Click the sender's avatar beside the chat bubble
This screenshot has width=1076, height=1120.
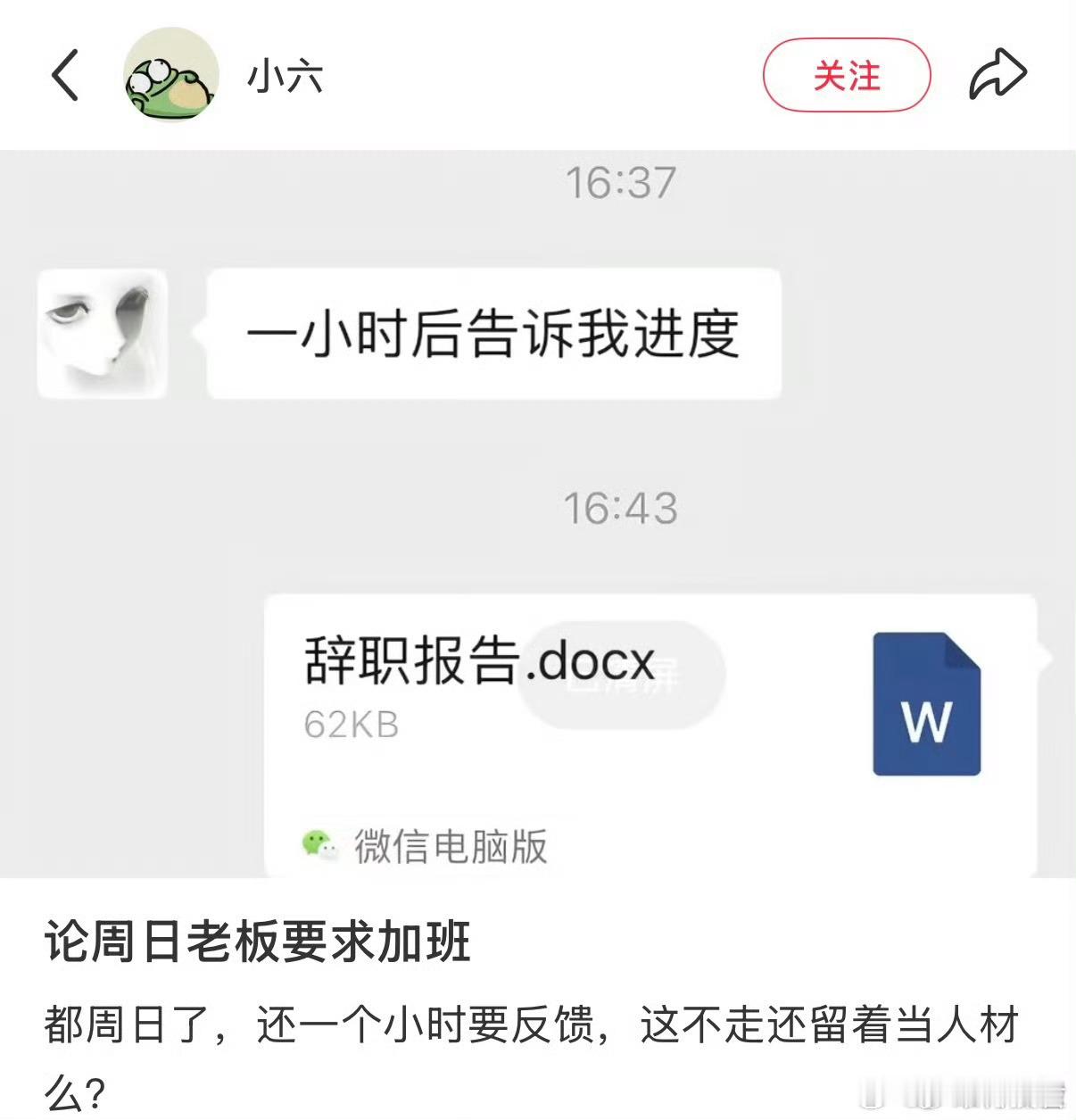coord(101,334)
